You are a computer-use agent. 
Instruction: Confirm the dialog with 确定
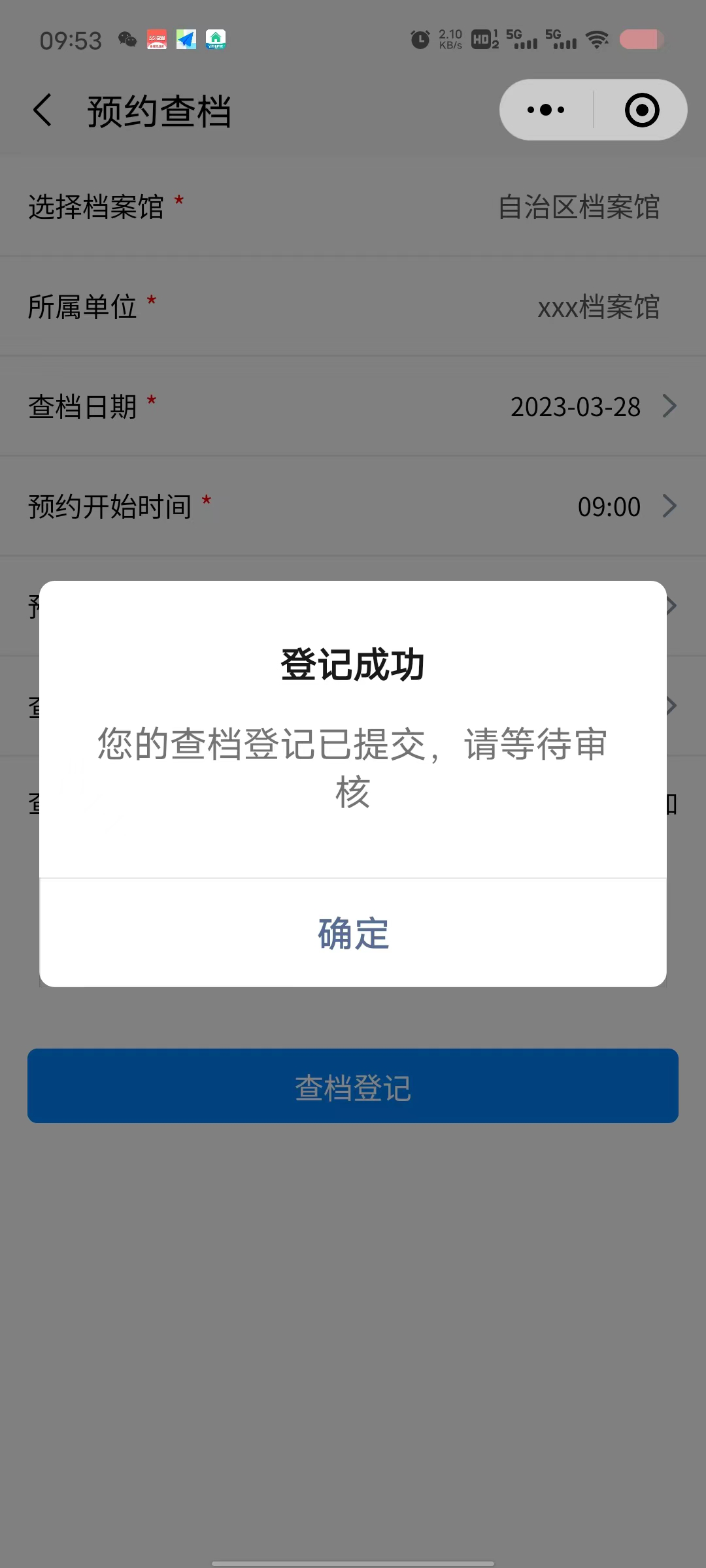353,933
